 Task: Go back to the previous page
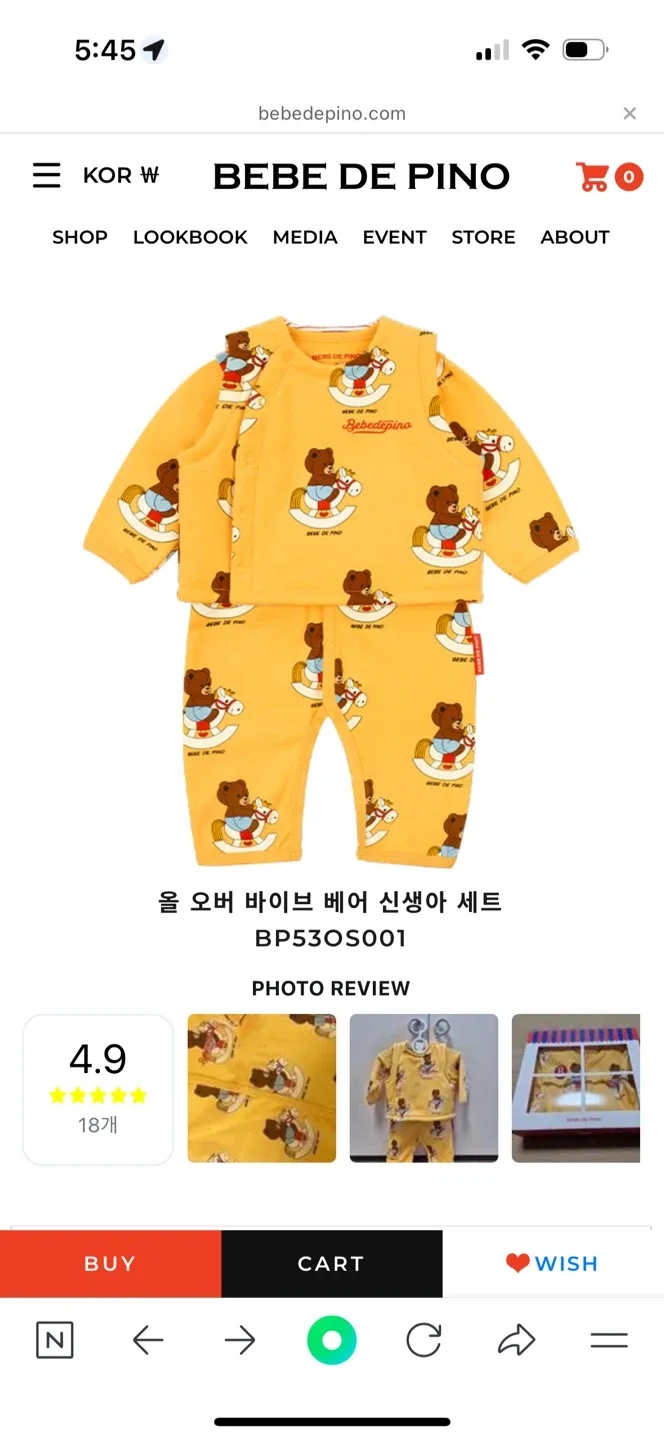pyautogui.click(x=148, y=1341)
